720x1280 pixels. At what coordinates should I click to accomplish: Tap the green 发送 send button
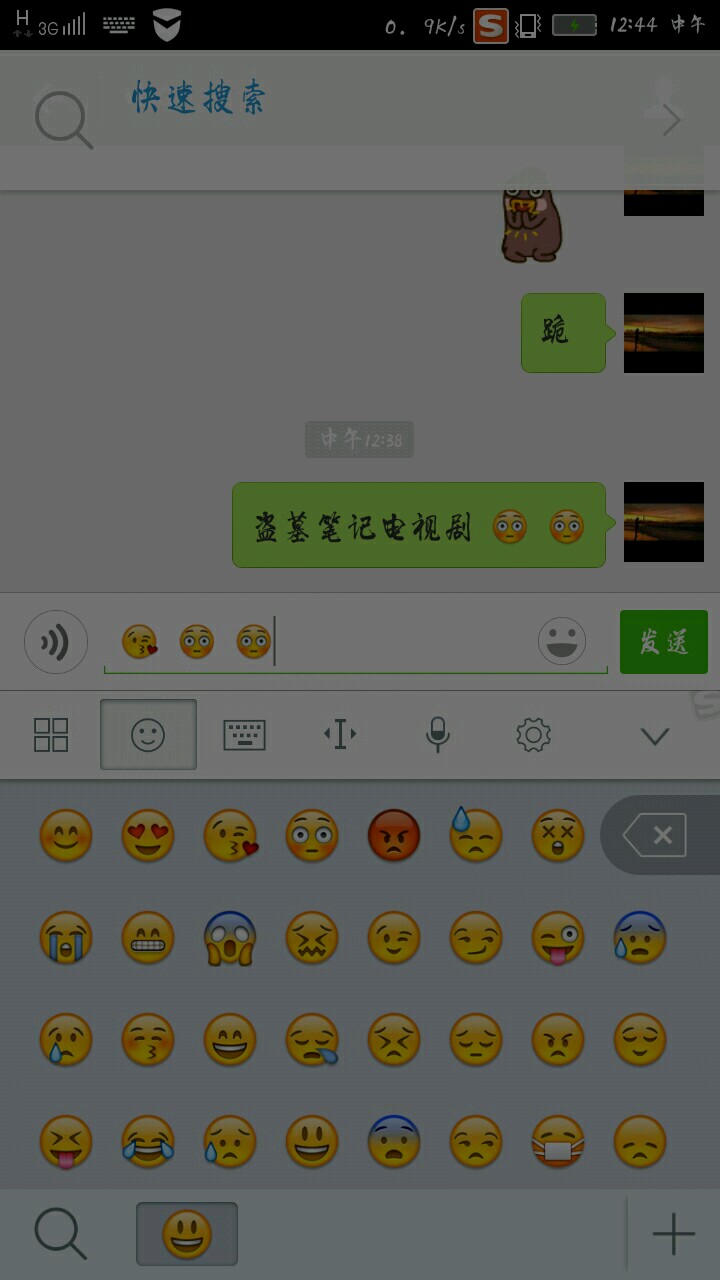click(x=663, y=642)
